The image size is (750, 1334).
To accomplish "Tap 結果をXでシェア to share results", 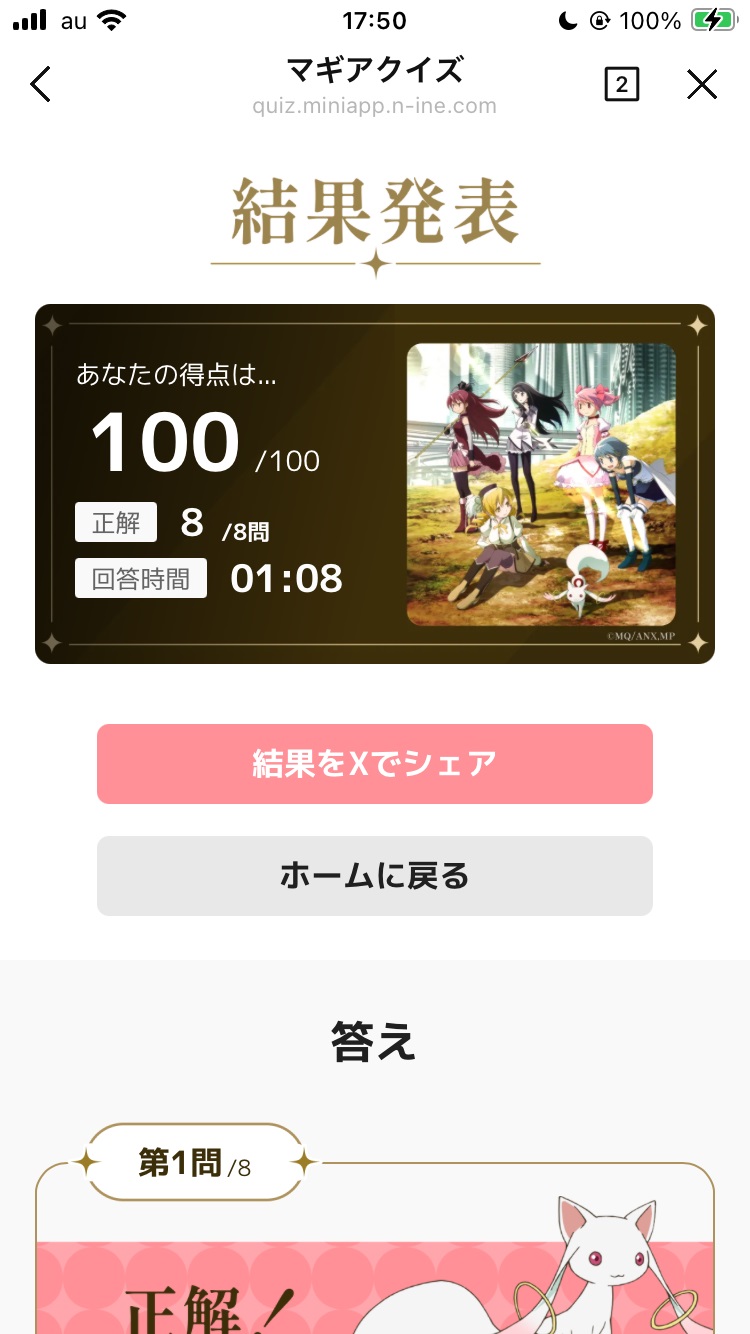I will point(374,764).
